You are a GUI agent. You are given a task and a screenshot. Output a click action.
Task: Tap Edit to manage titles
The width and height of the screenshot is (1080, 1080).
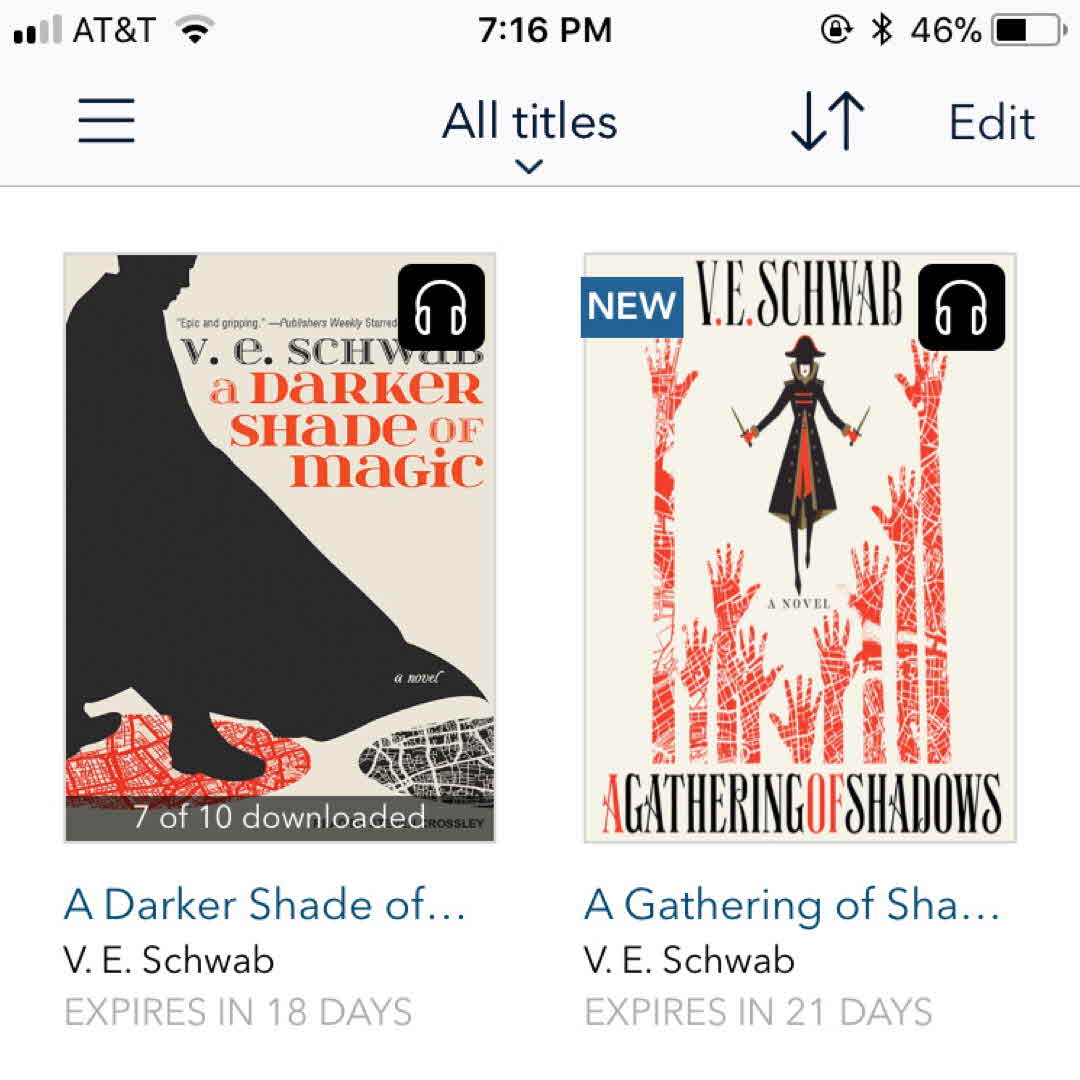pos(991,122)
